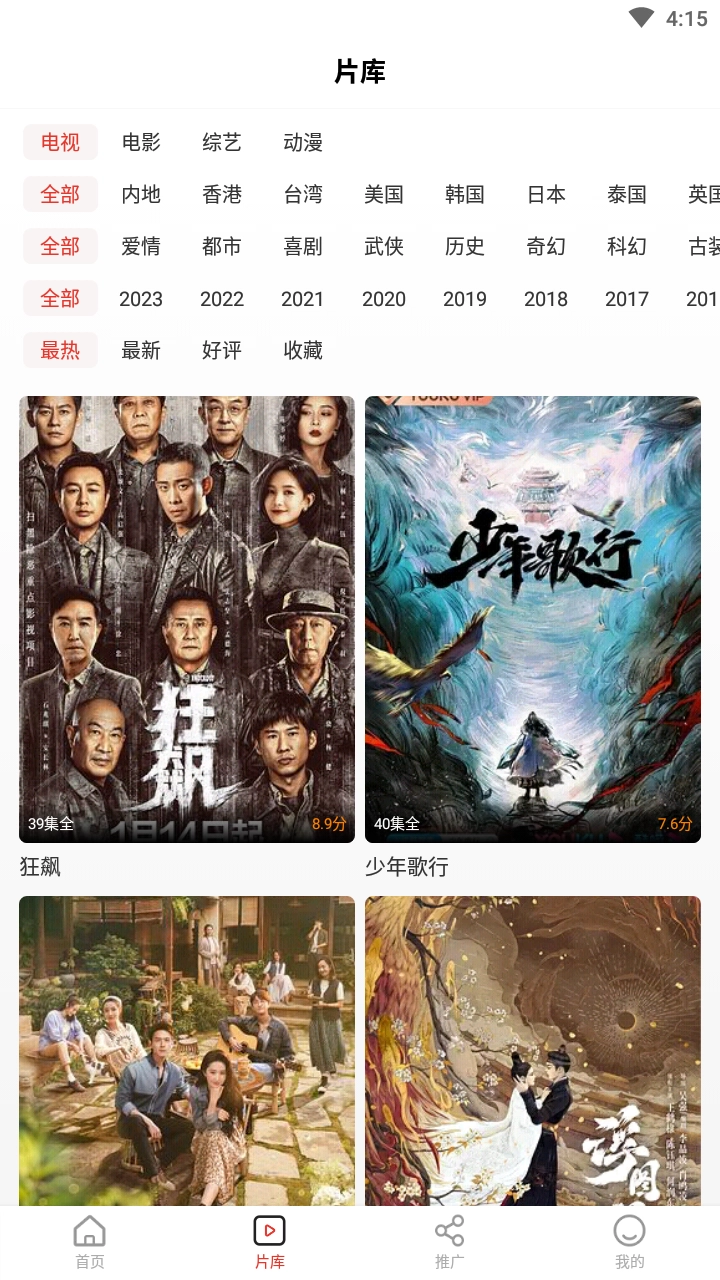Filter shows by year 2021

coord(302,298)
